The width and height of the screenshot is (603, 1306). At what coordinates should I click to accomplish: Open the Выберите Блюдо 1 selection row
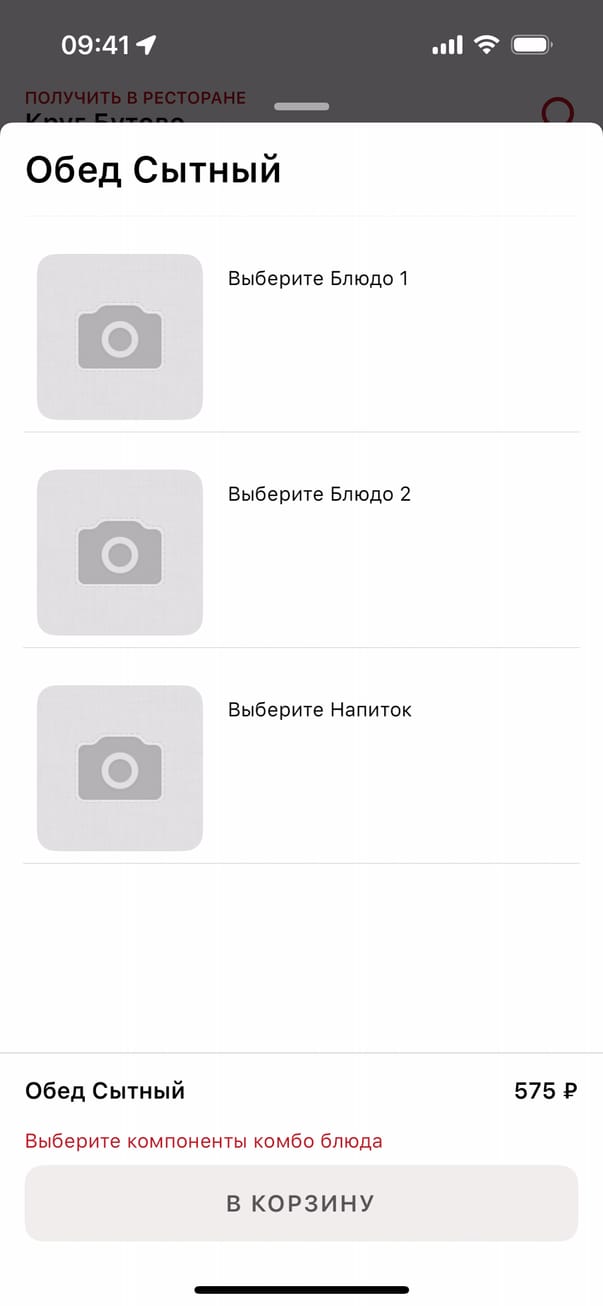click(318, 279)
